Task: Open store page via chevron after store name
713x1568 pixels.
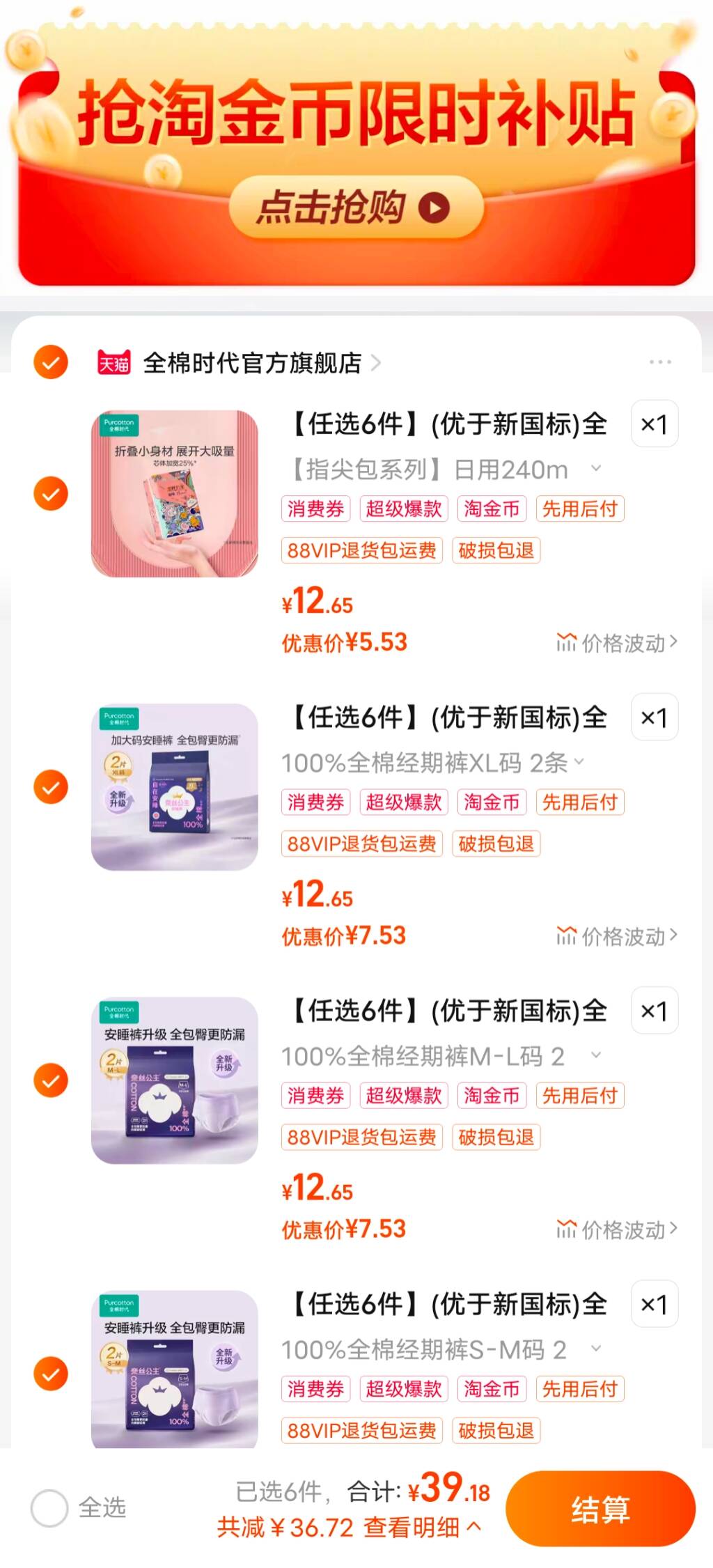Action: point(377,363)
